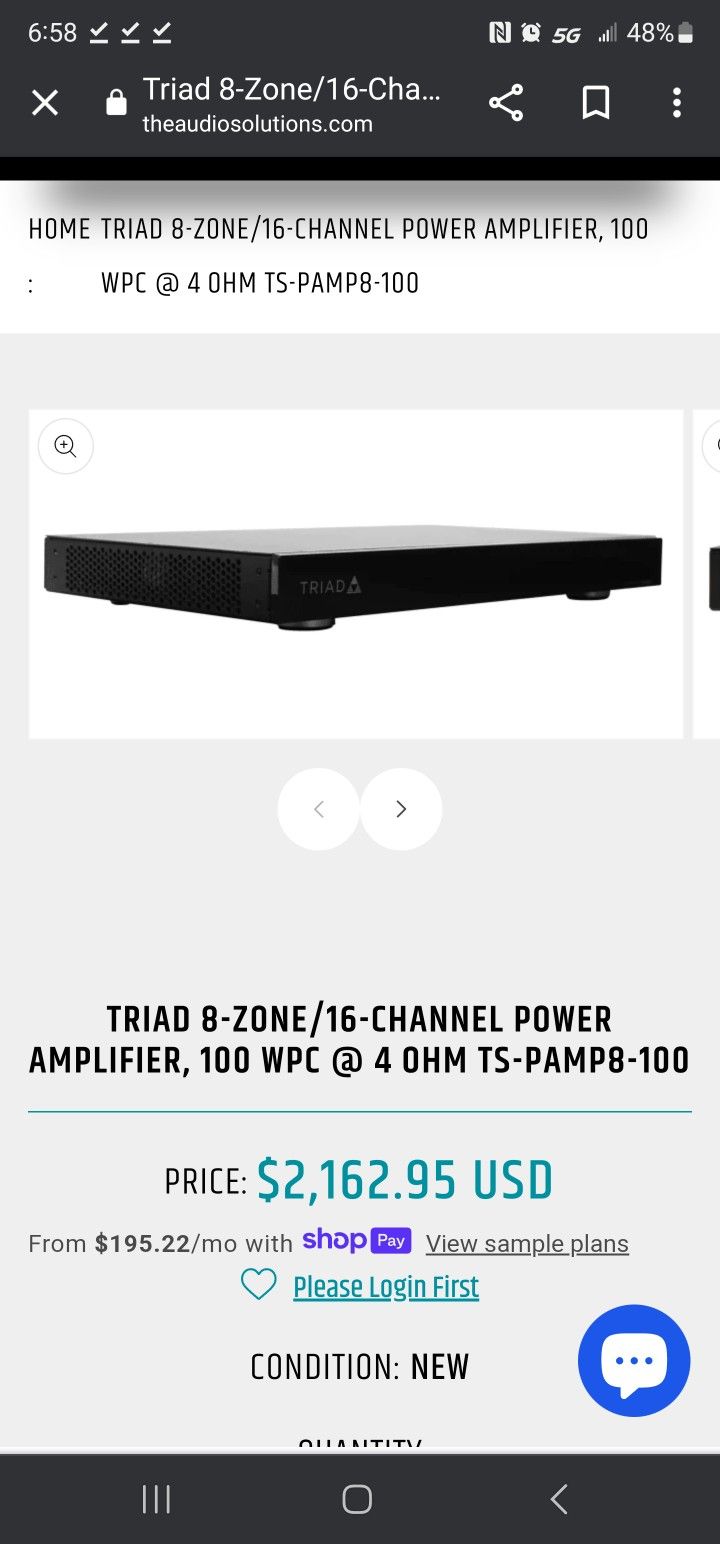Open the Shopify chat bubble
The height and width of the screenshot is (1544, 720).
pyautogui.click(x=634, y=1360)
